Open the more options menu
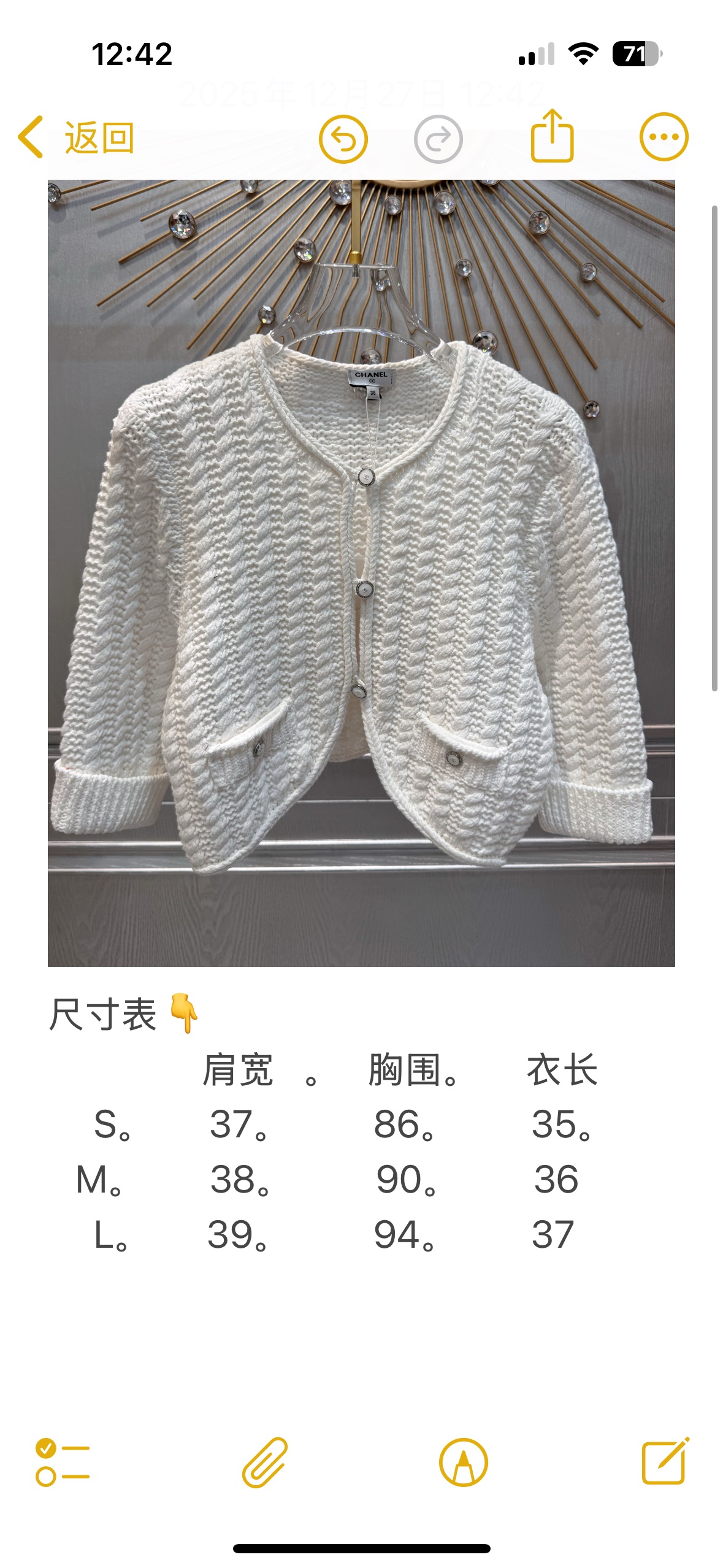 tap(664, 137)
